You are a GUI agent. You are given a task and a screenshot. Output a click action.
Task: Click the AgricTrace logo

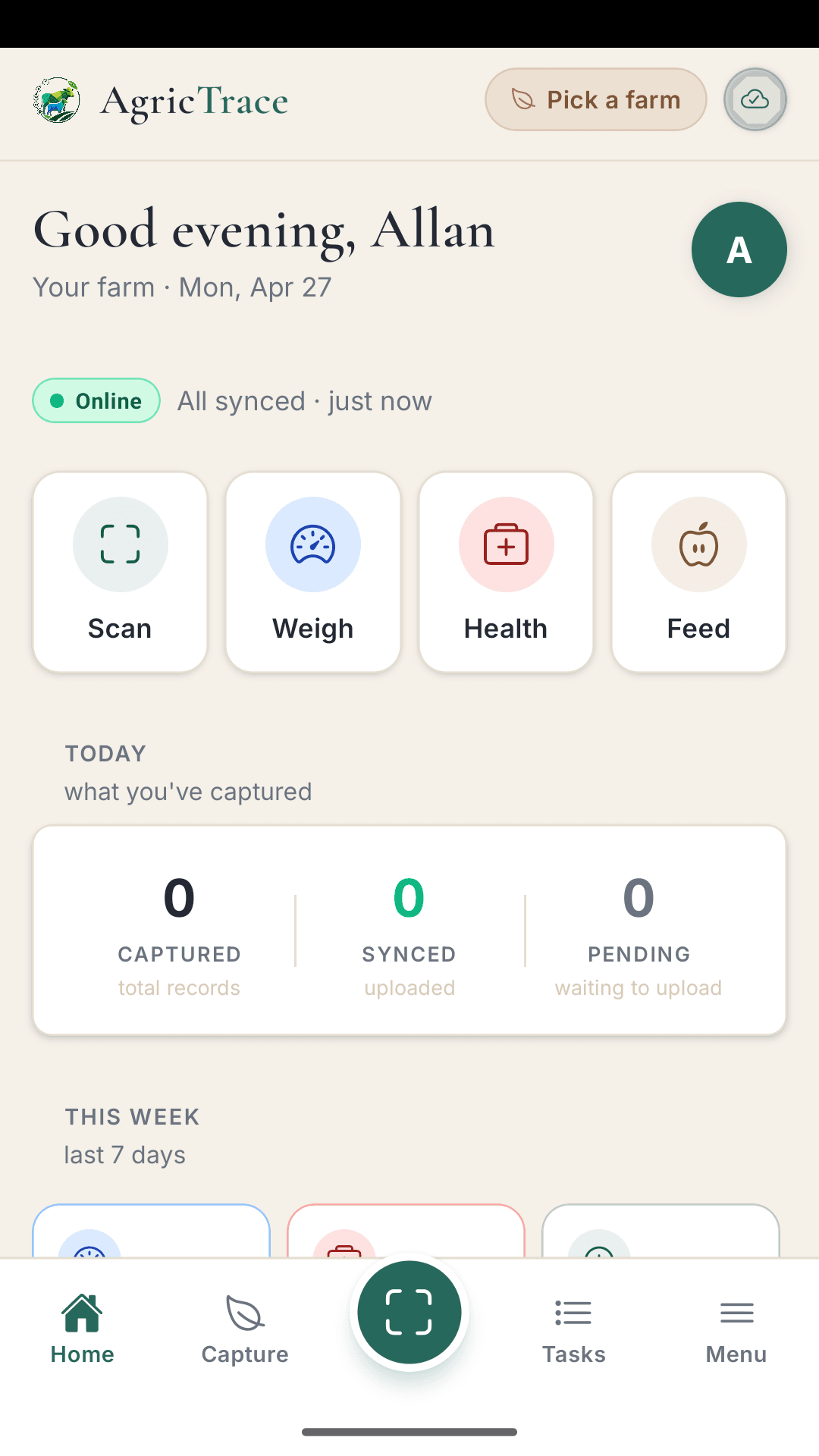click(160, 99)
